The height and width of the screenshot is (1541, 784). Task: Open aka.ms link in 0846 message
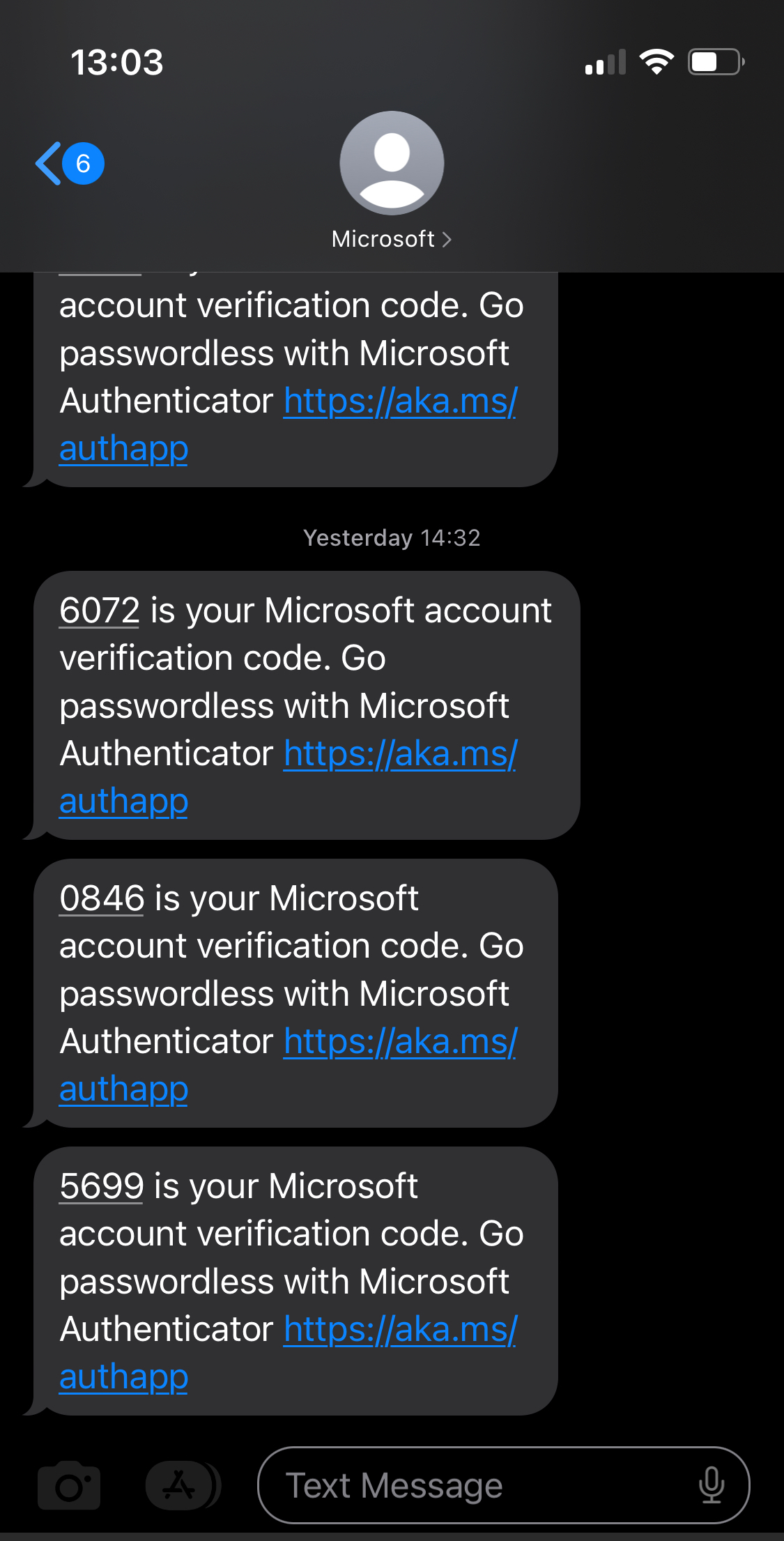(x=399, y=1043)
